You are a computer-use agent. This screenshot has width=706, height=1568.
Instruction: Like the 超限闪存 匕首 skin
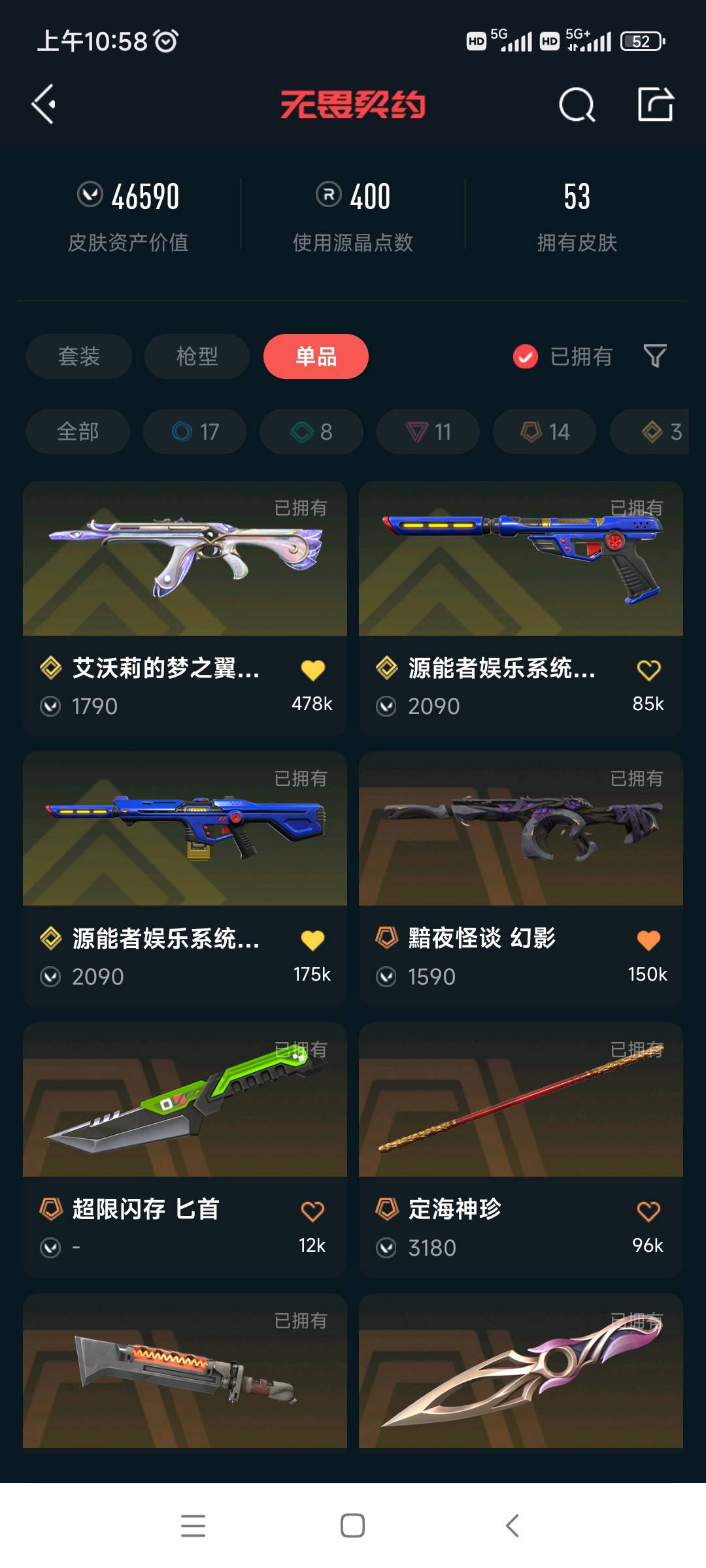tap(312, 1211)
